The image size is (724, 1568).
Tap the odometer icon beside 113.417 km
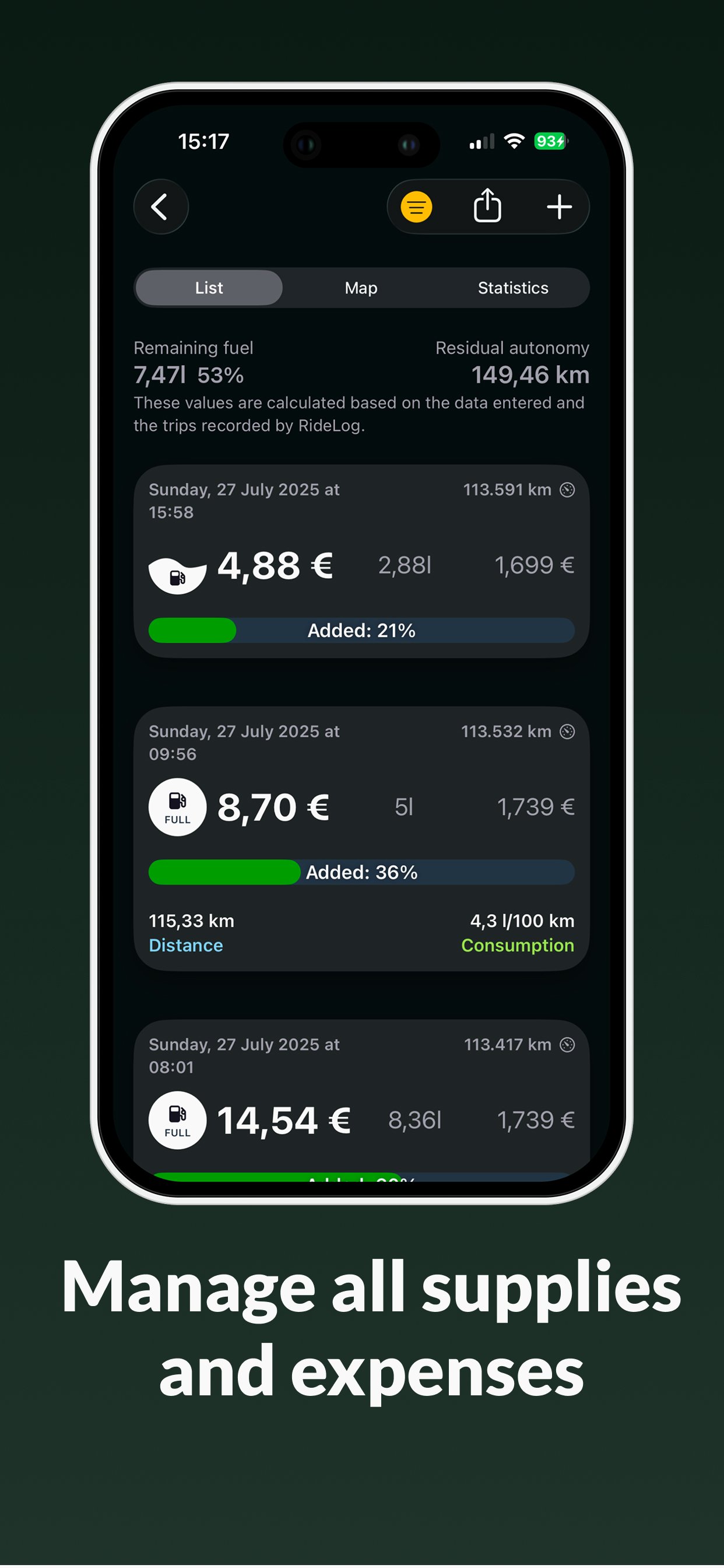pyautogui.click(x=568, y=1044)
